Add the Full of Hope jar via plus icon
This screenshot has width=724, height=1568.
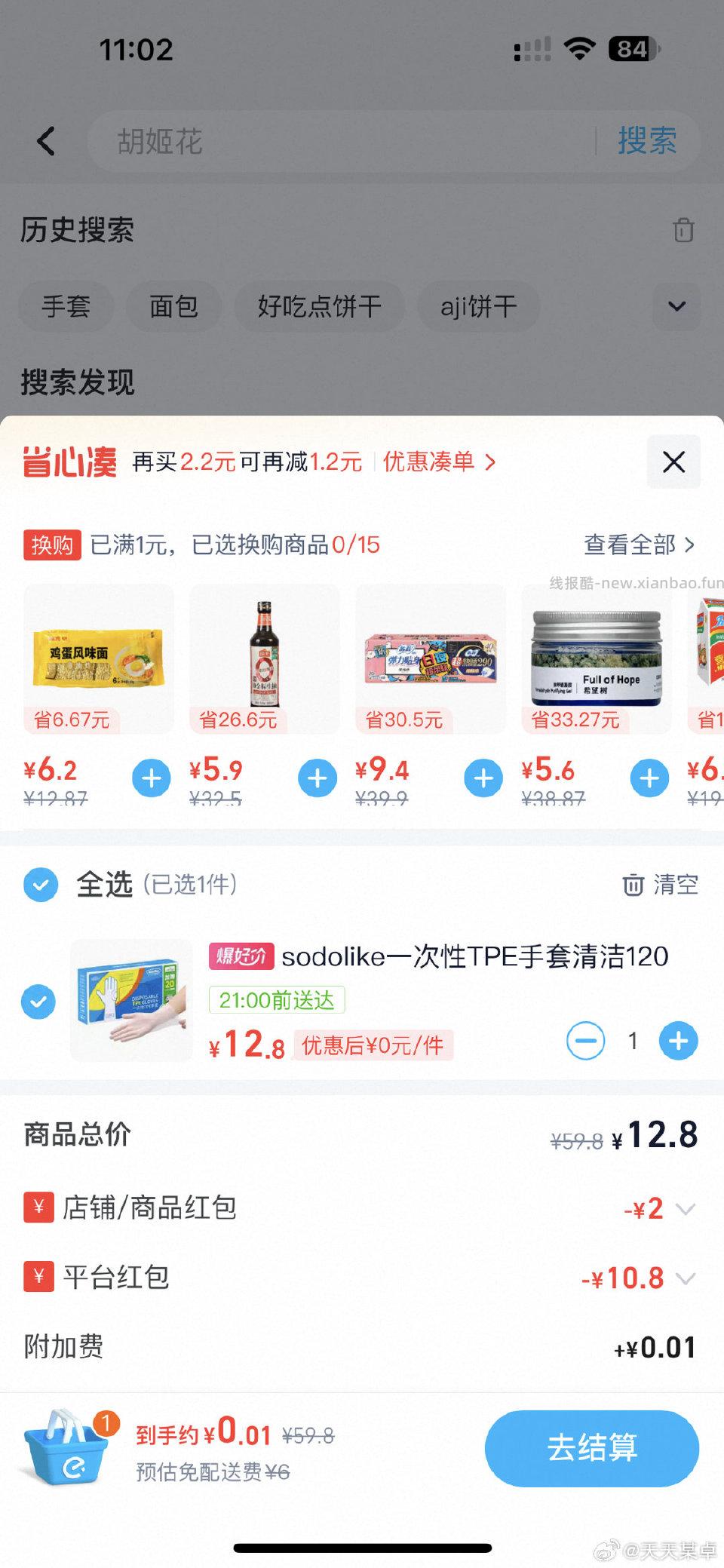pos(649,778)
